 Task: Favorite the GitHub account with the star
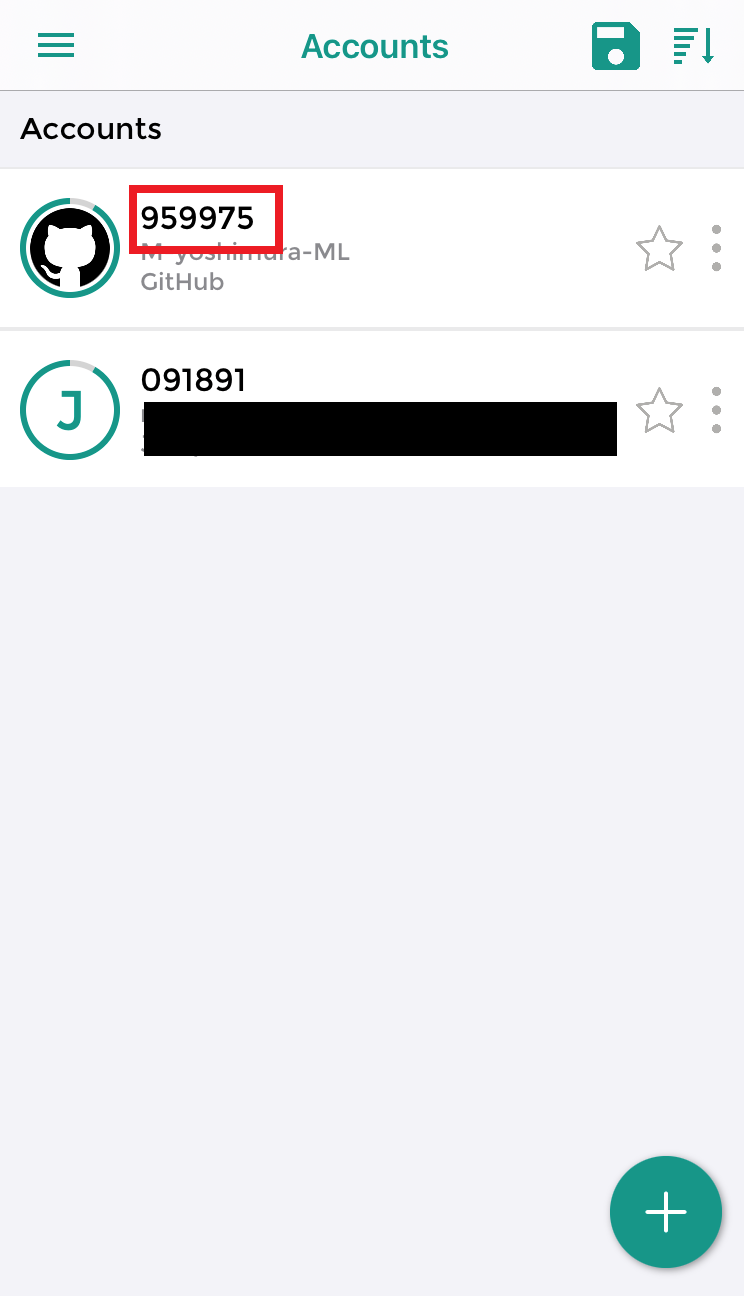[x=659, y=249]
